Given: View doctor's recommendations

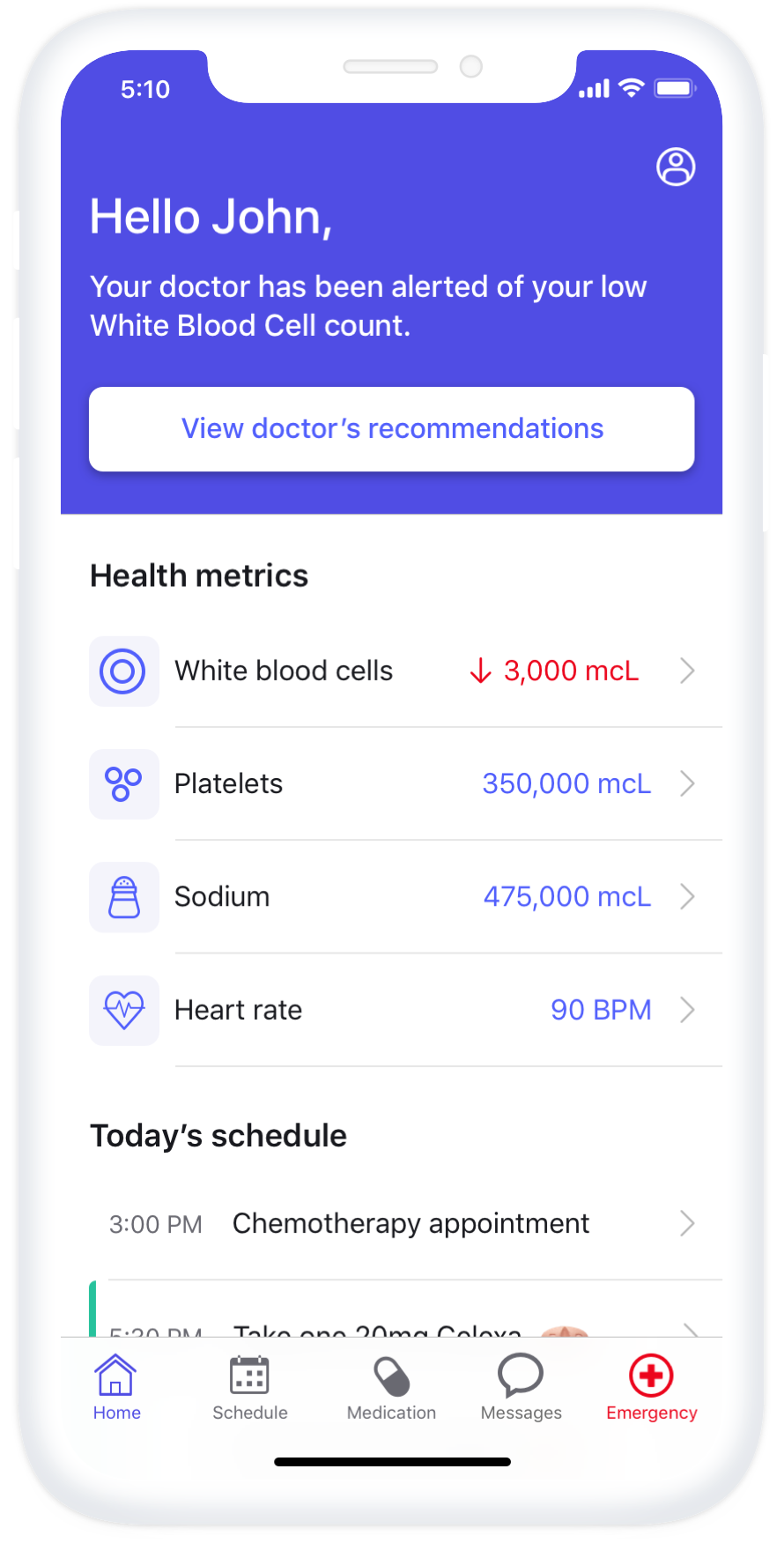Looking at the screenshot, I should (392, 429).
